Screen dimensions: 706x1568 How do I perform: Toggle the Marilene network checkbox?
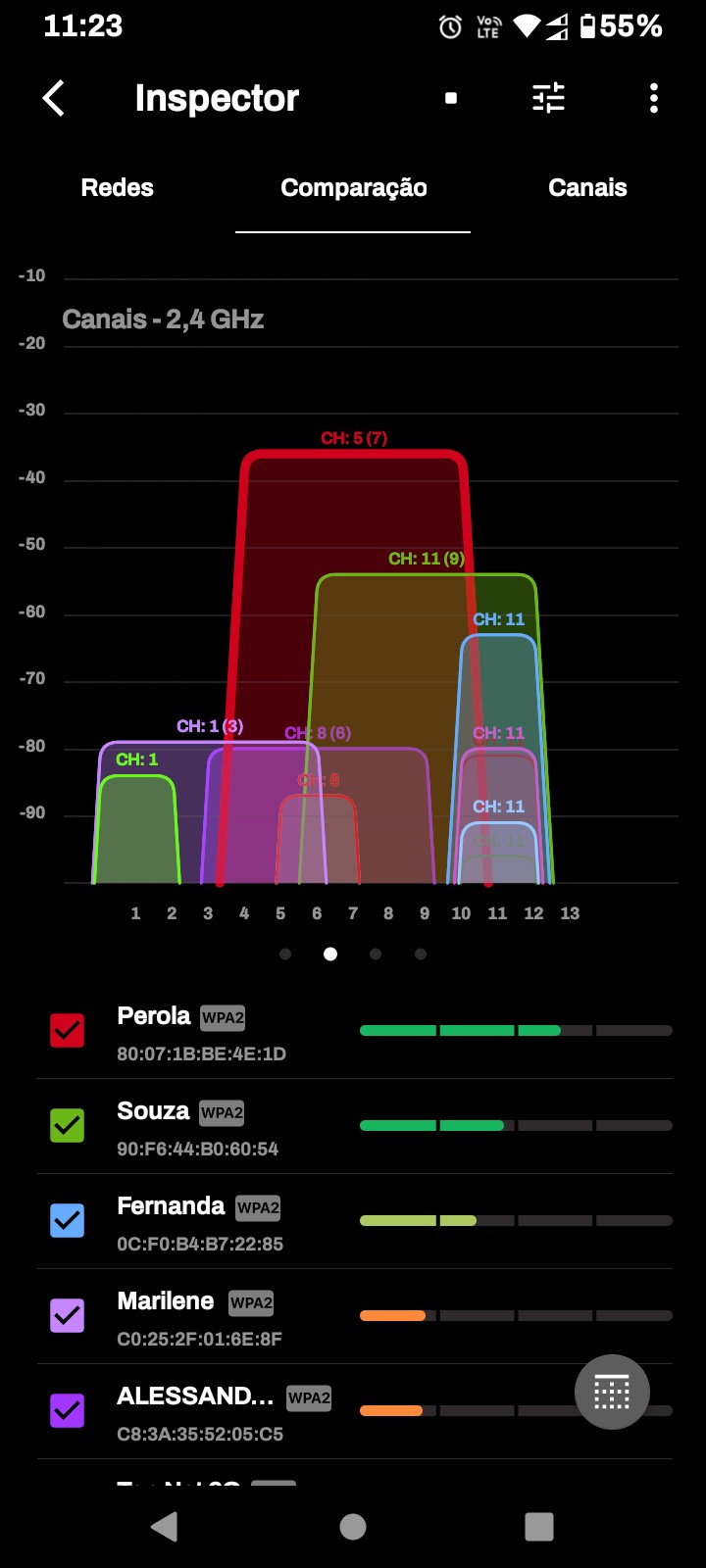(68, 1315)
